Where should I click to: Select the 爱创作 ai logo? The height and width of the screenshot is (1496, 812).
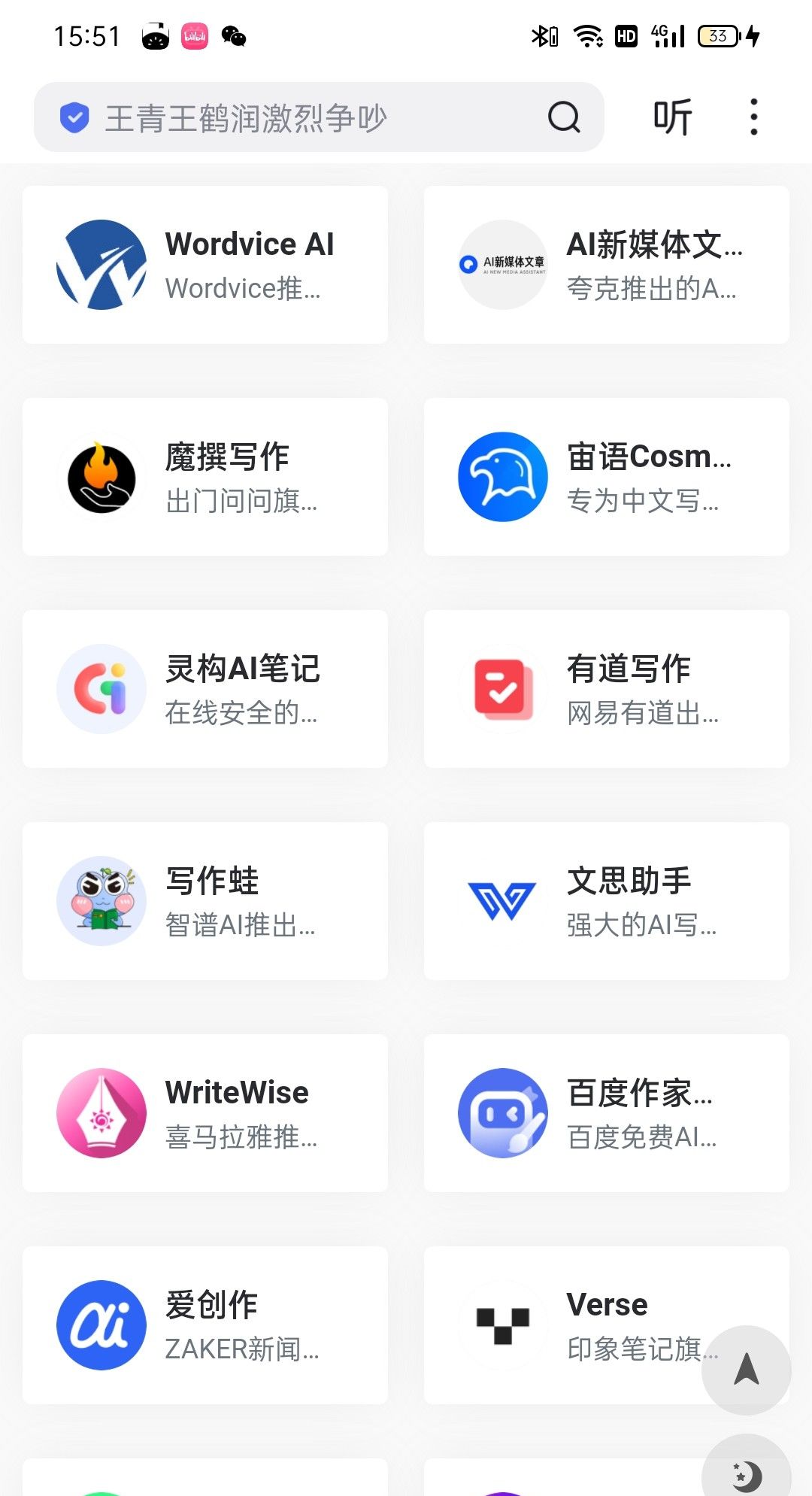point(103,1324)
